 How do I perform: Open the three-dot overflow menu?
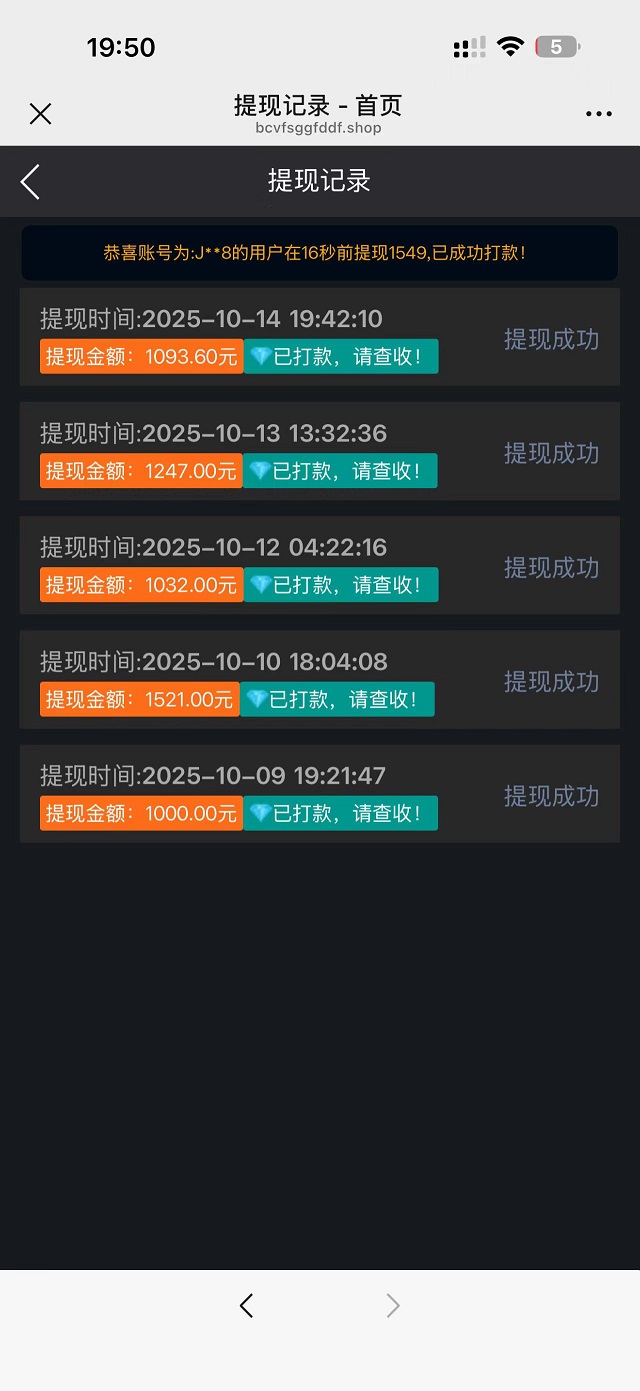pos(598,114)
